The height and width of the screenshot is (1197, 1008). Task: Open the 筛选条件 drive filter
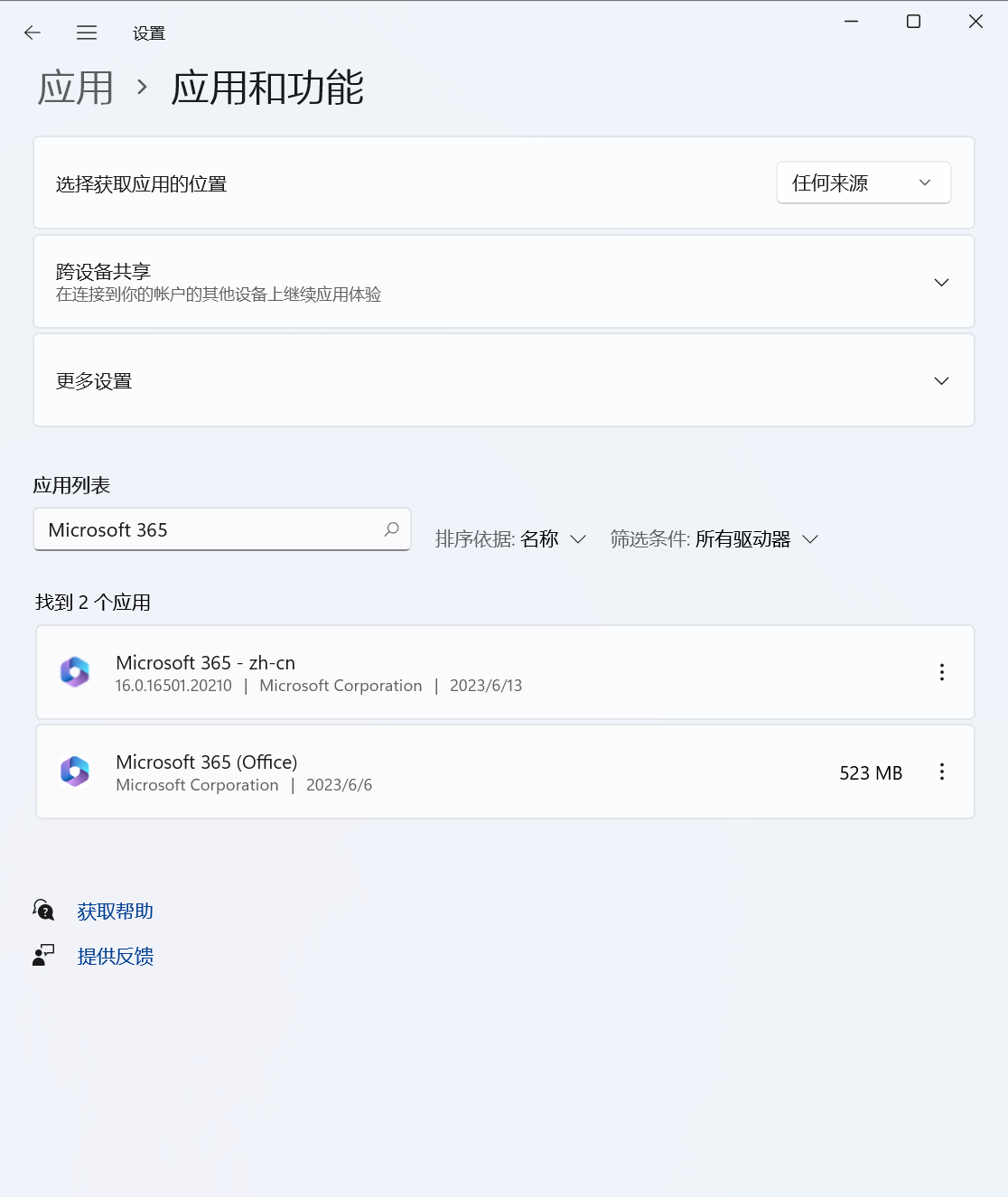point(714,539)
